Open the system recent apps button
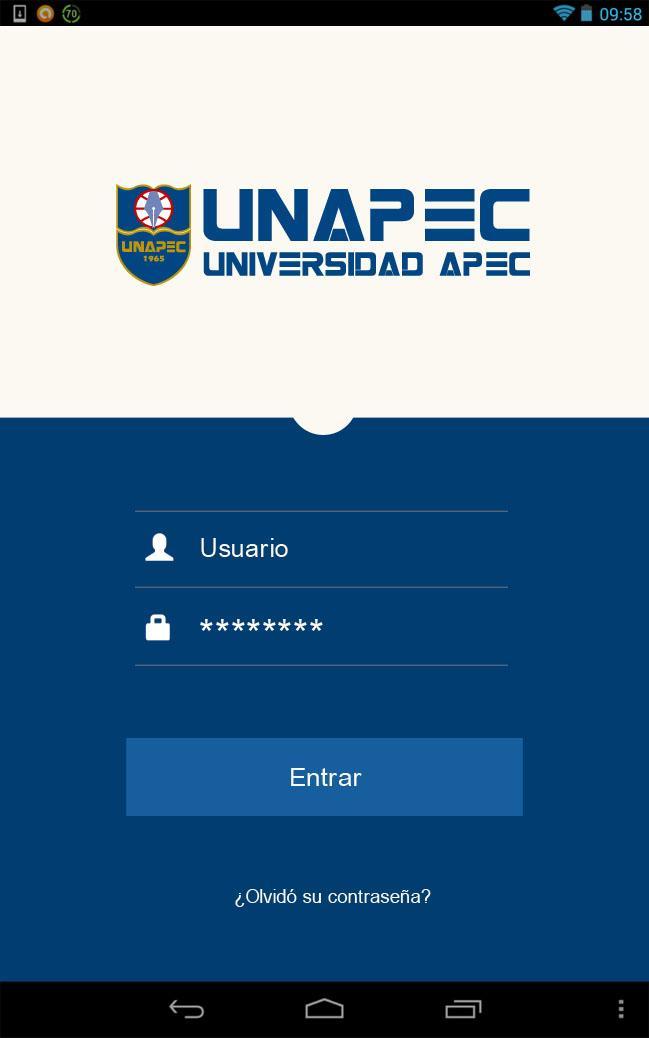 [463, 1009]
